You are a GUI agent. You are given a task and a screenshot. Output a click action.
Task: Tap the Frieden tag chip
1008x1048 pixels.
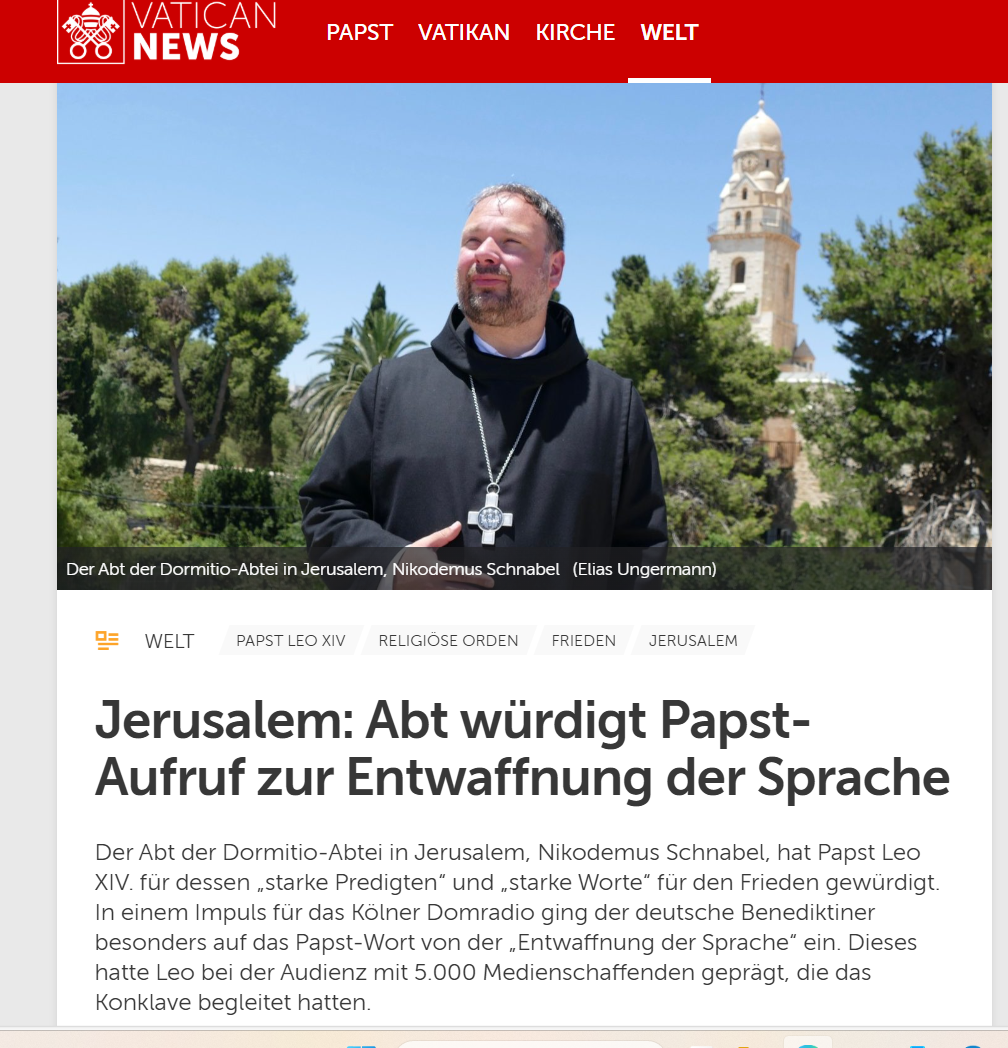[x=583, y=641]
